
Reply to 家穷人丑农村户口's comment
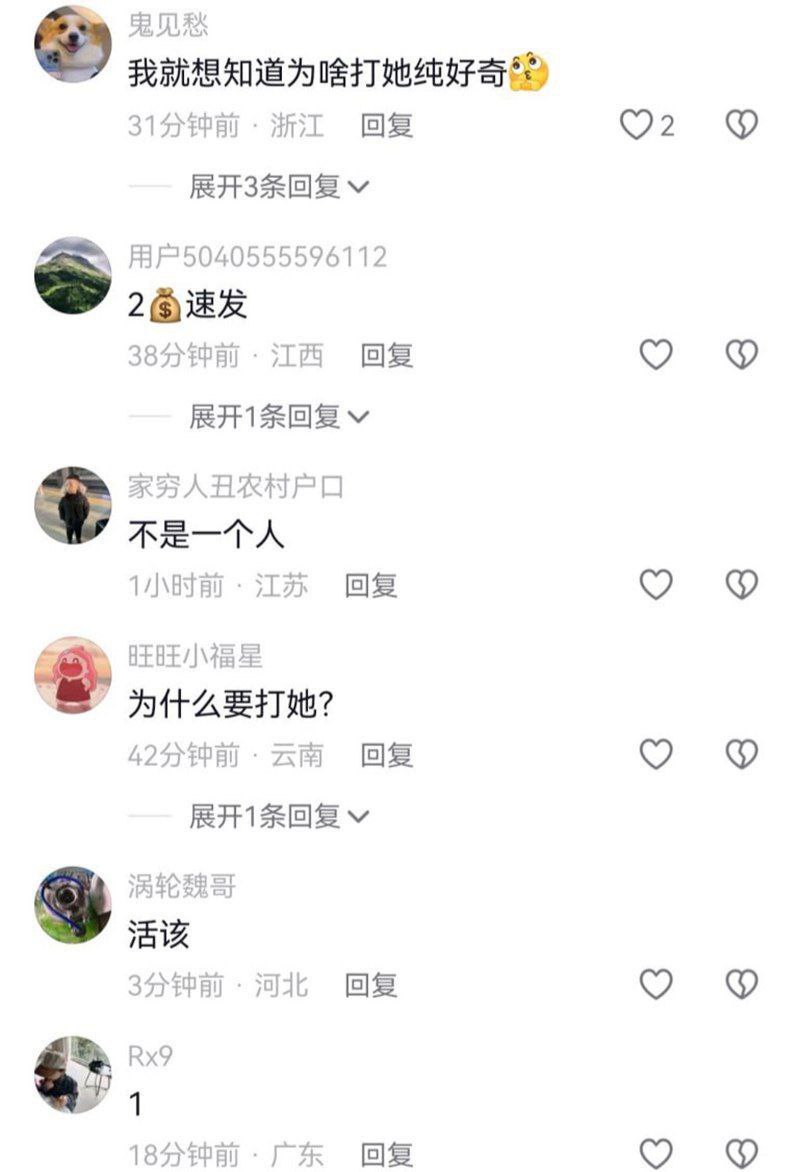point(371,585)
